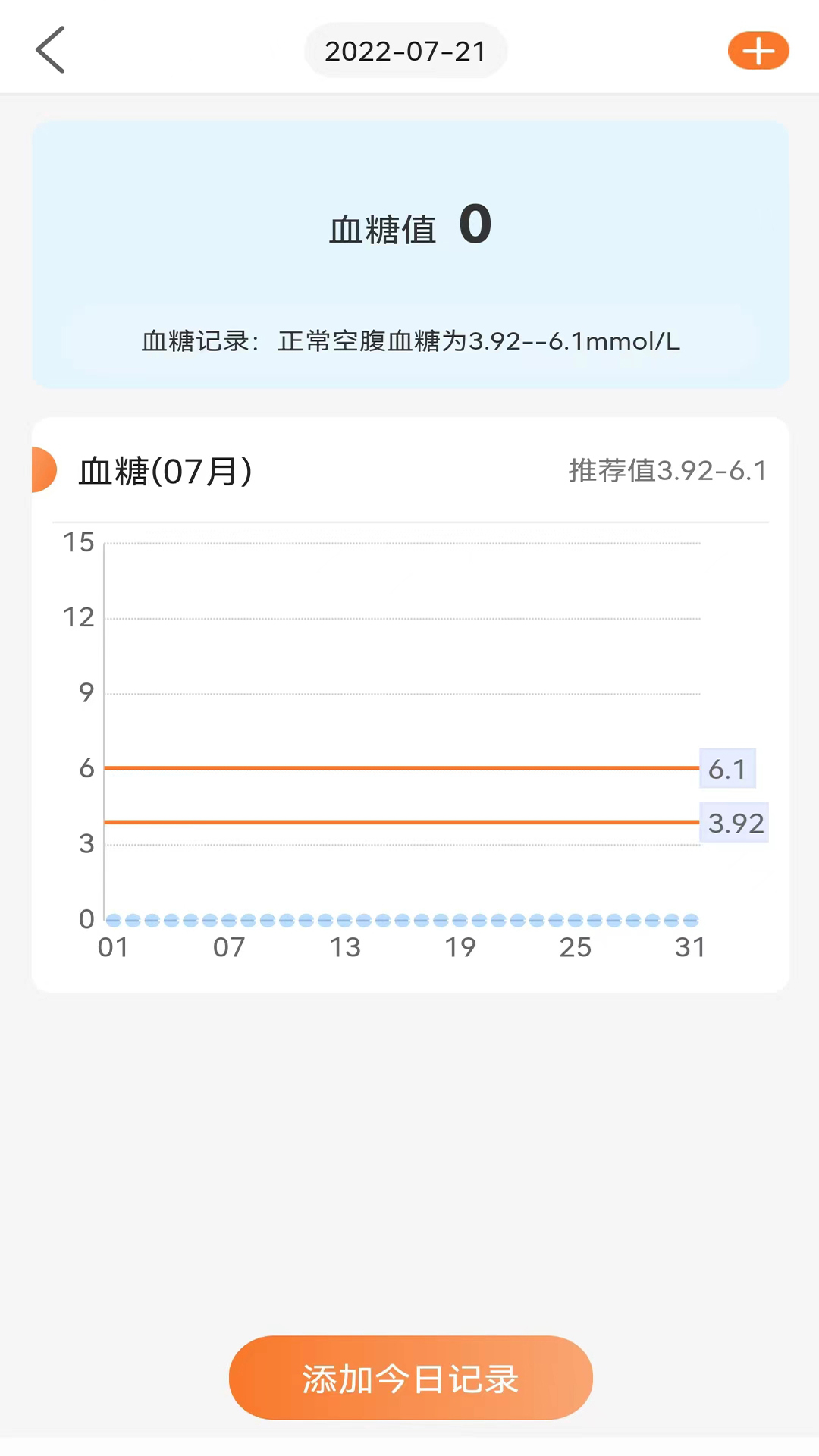
Task: Click the data point above day 31
Action: 690,920
